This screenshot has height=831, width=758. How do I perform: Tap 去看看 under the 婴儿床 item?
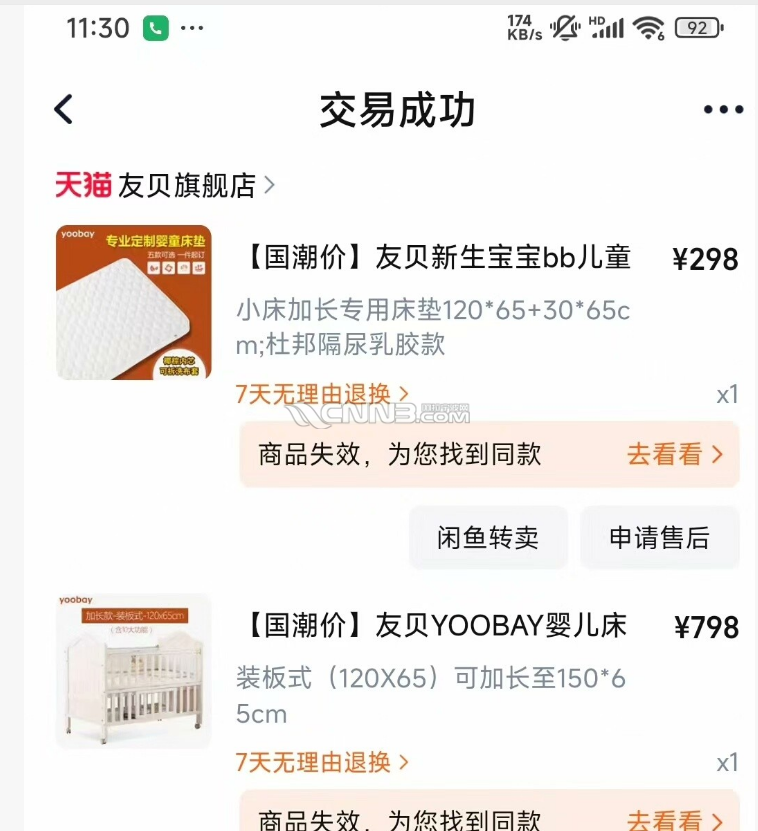pyautogui.click(x=674, y=820)
